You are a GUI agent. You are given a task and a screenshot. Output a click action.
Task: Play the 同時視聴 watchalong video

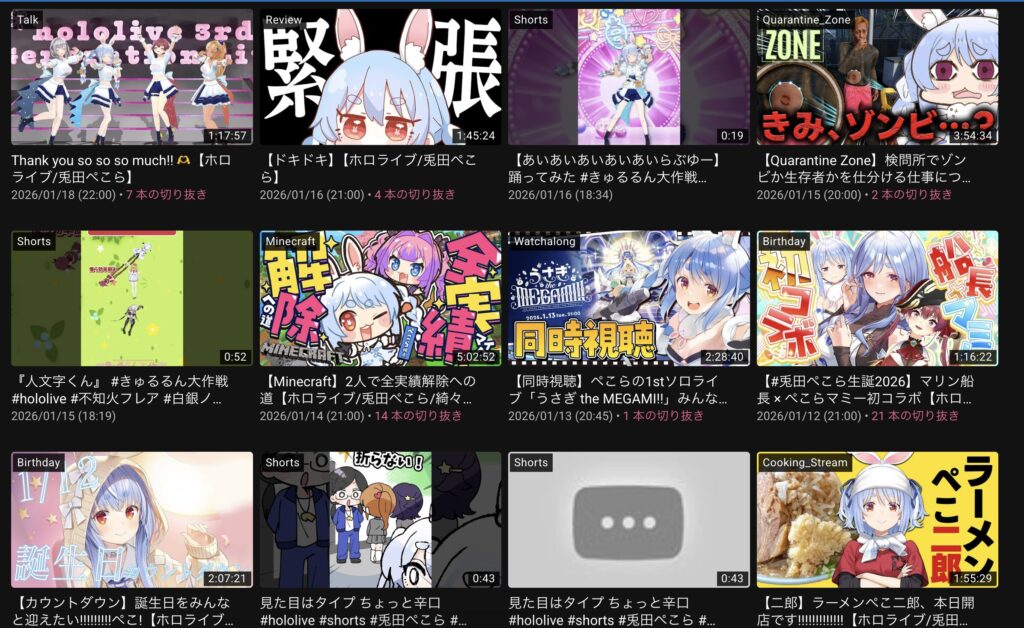pos(628,299)
